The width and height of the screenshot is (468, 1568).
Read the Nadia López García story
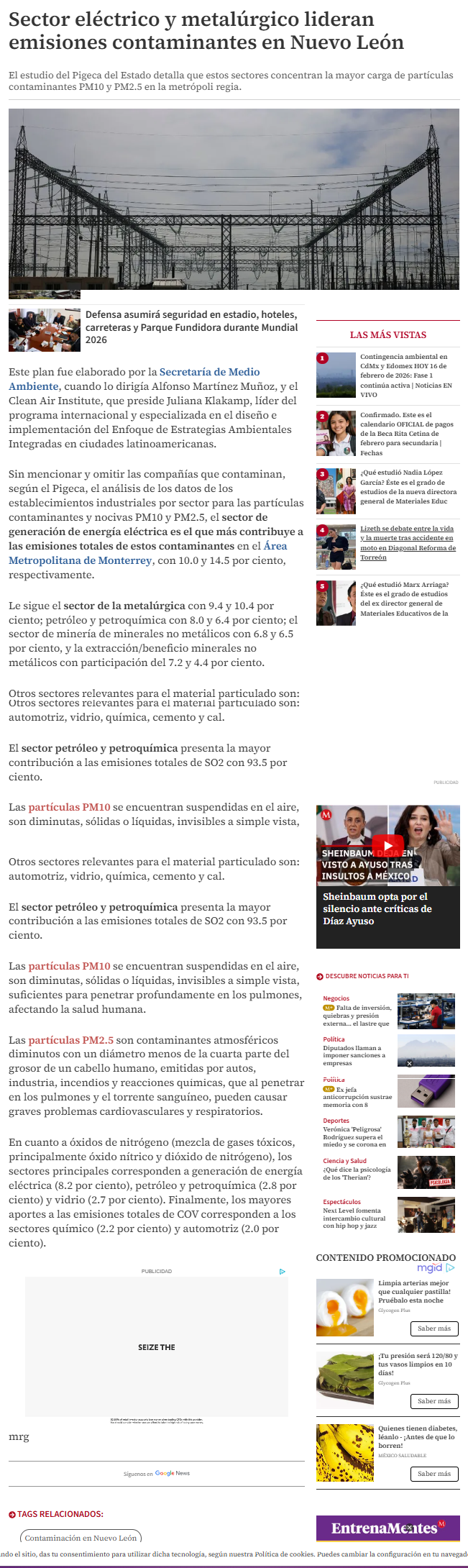[x=408, y=487]
